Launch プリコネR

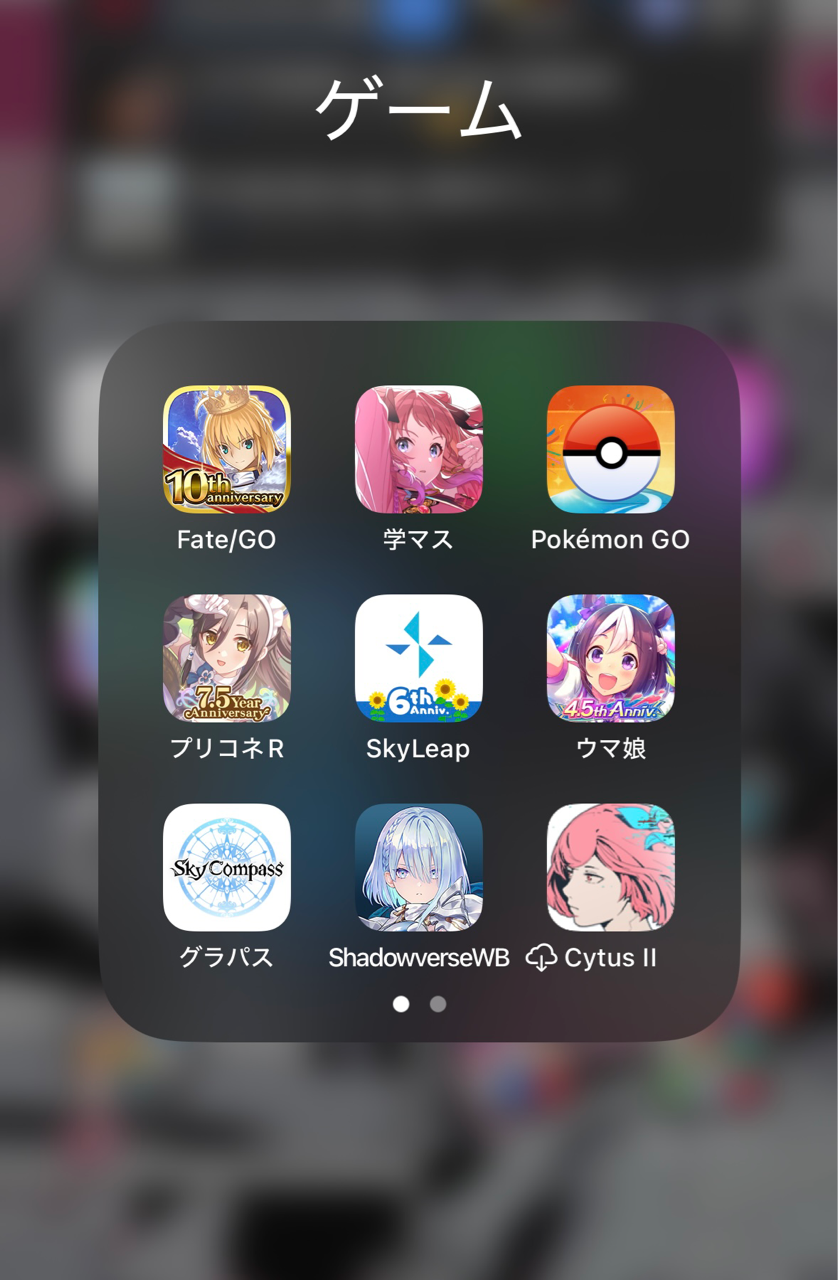click(227, 658)
